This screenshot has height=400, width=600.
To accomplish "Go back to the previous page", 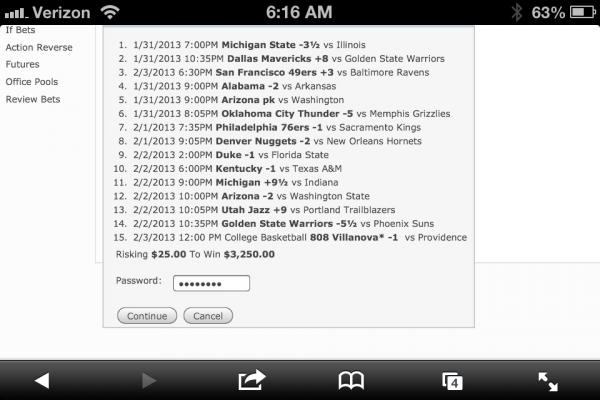I will pyautogui.click(x=42, y=380).
